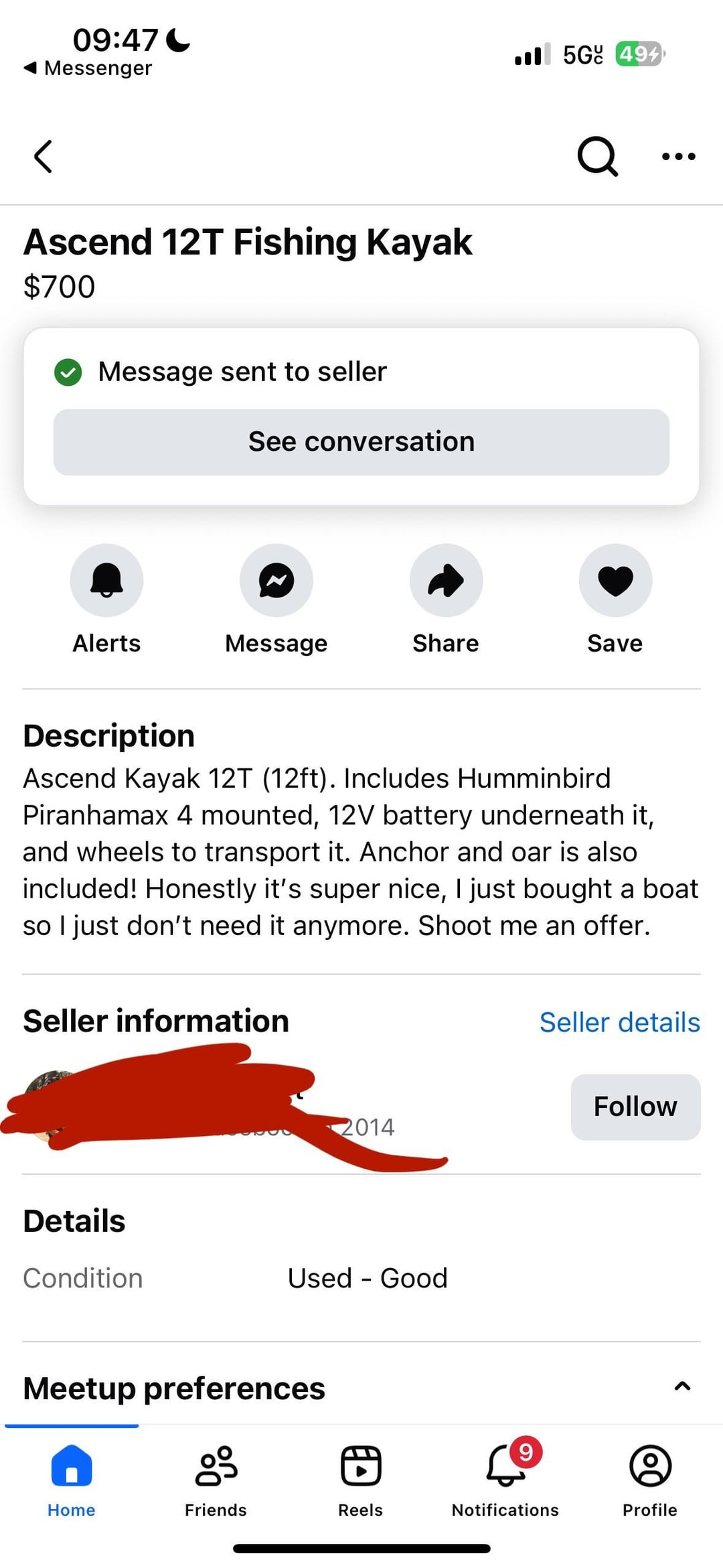
Task: Go to the Profile tab
Action: click(x=650, y=1480)
